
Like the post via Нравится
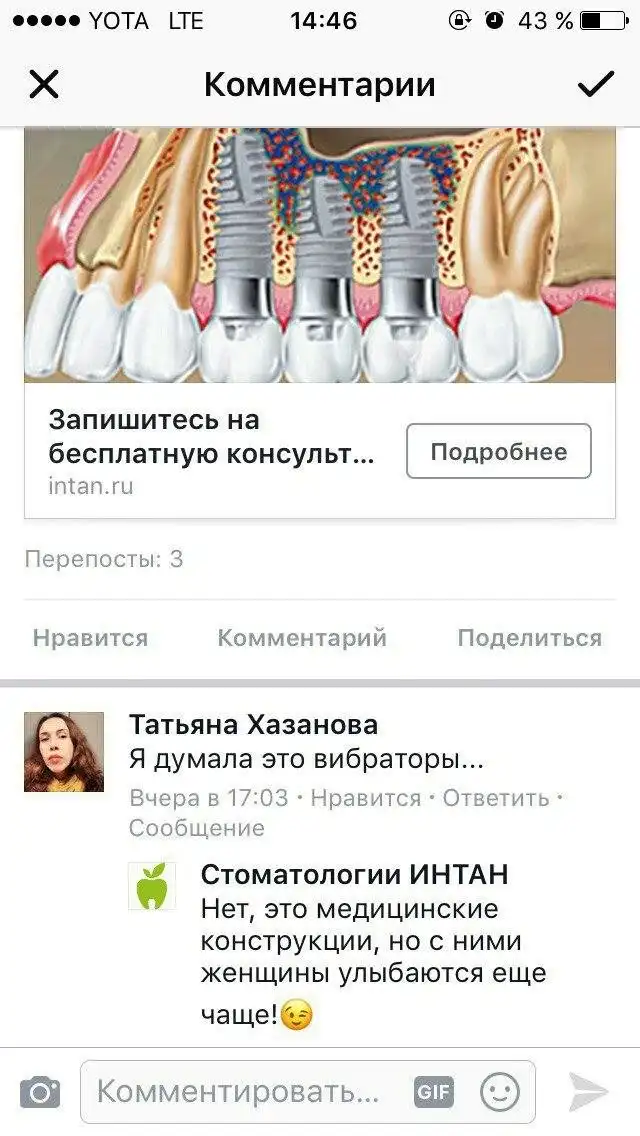[x=90, y=638]
